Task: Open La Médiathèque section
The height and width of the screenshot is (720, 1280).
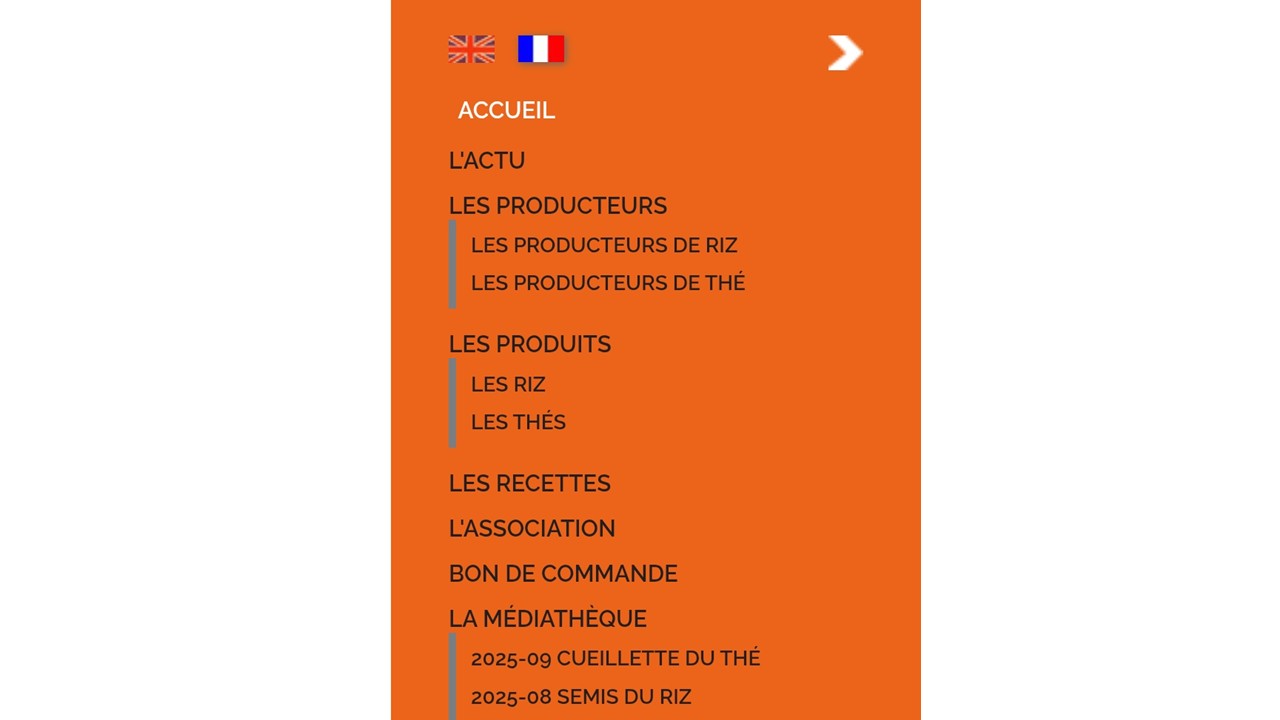Action: 547,619
